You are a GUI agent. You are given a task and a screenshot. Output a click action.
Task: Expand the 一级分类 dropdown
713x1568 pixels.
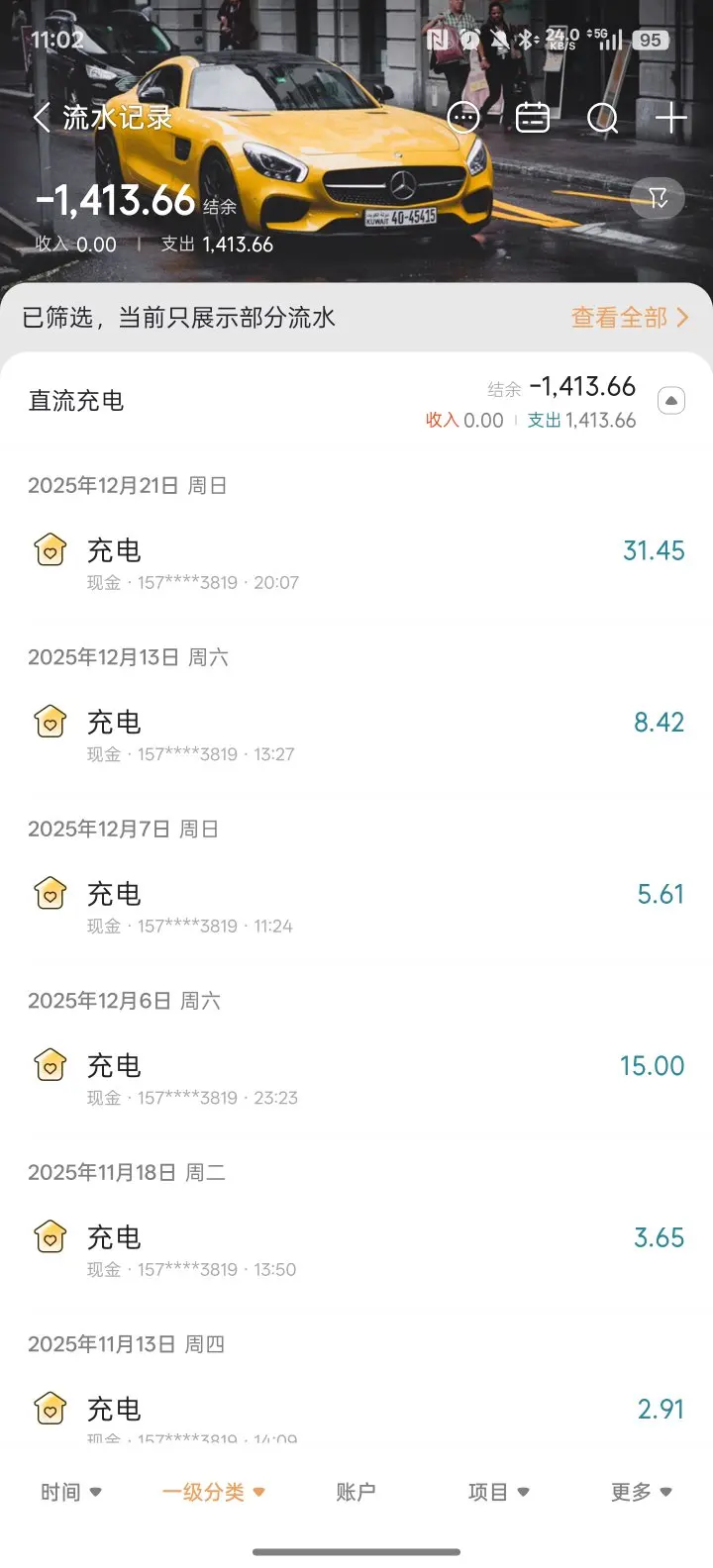coord(214,1492)
